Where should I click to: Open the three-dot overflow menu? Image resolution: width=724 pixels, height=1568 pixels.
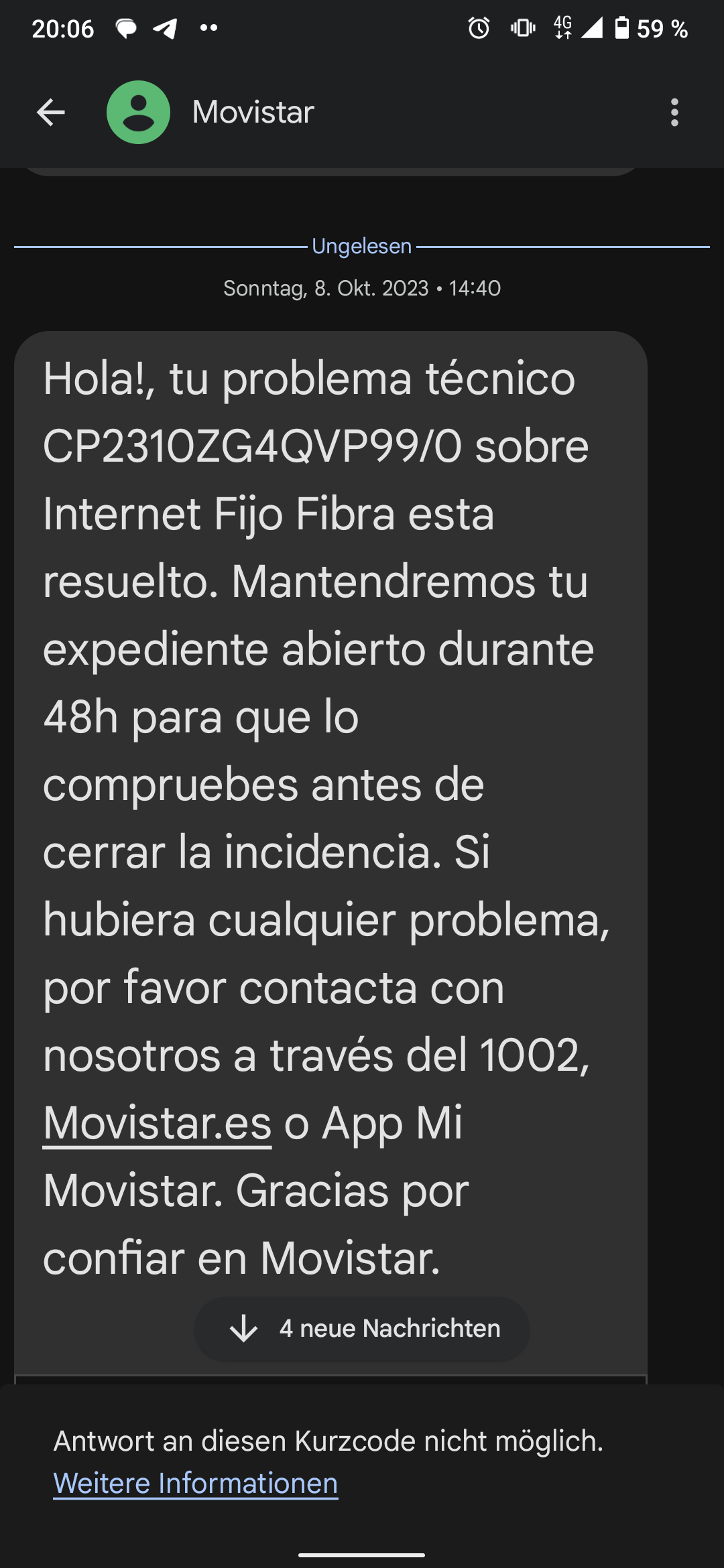[x=675, y=112]
